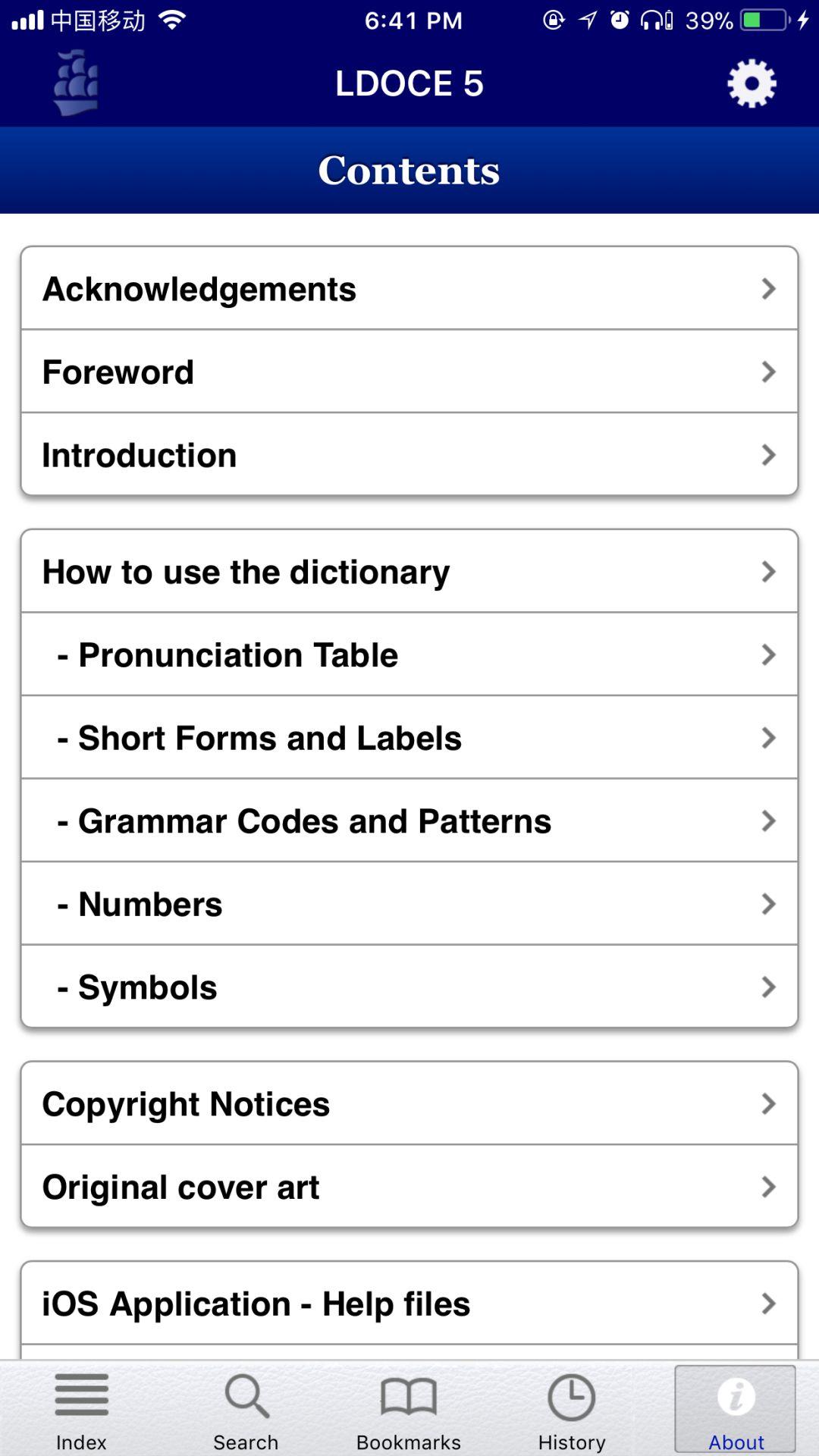Open the Introduction page

pos(409,455)
